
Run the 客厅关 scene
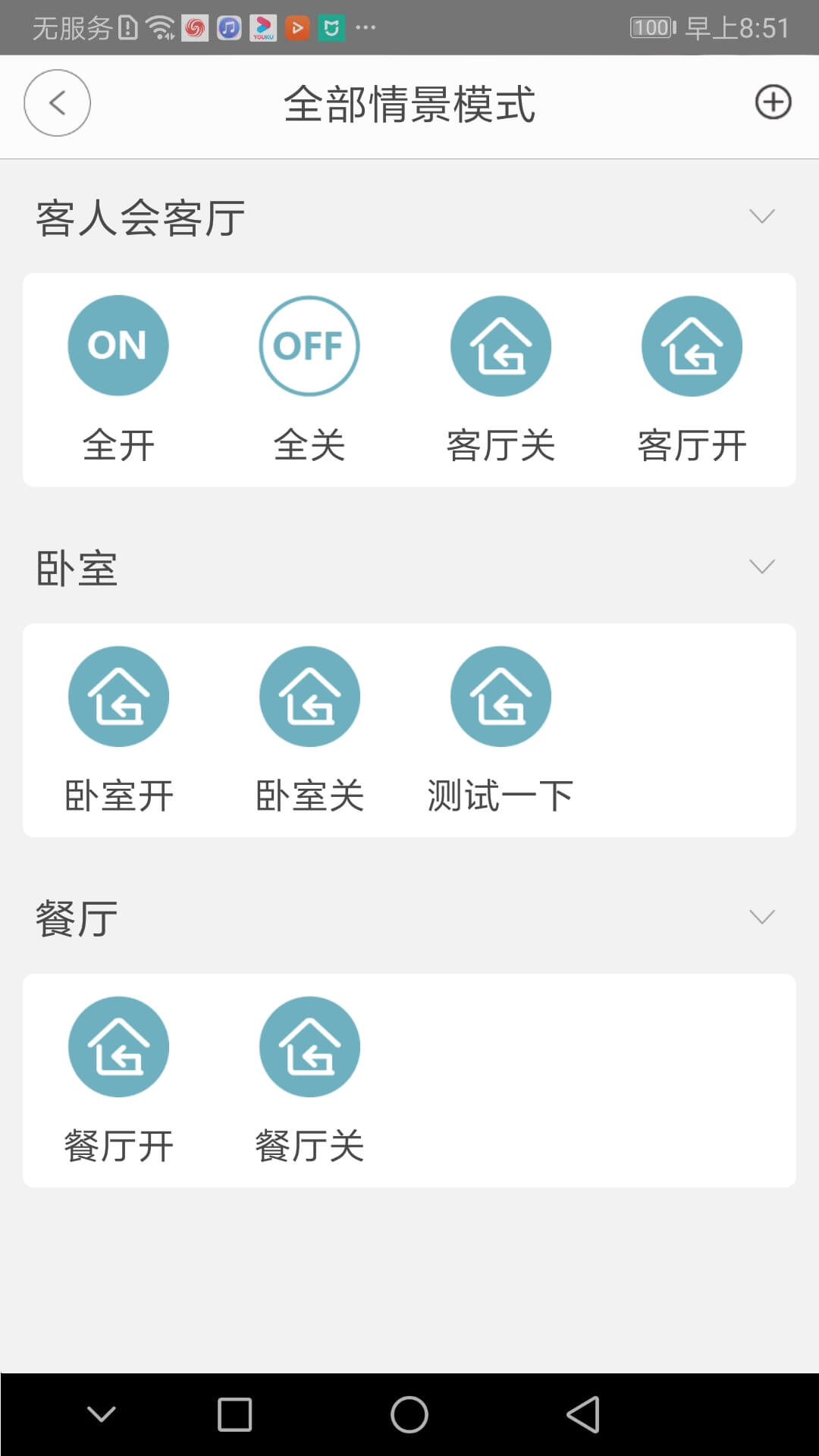500,346
